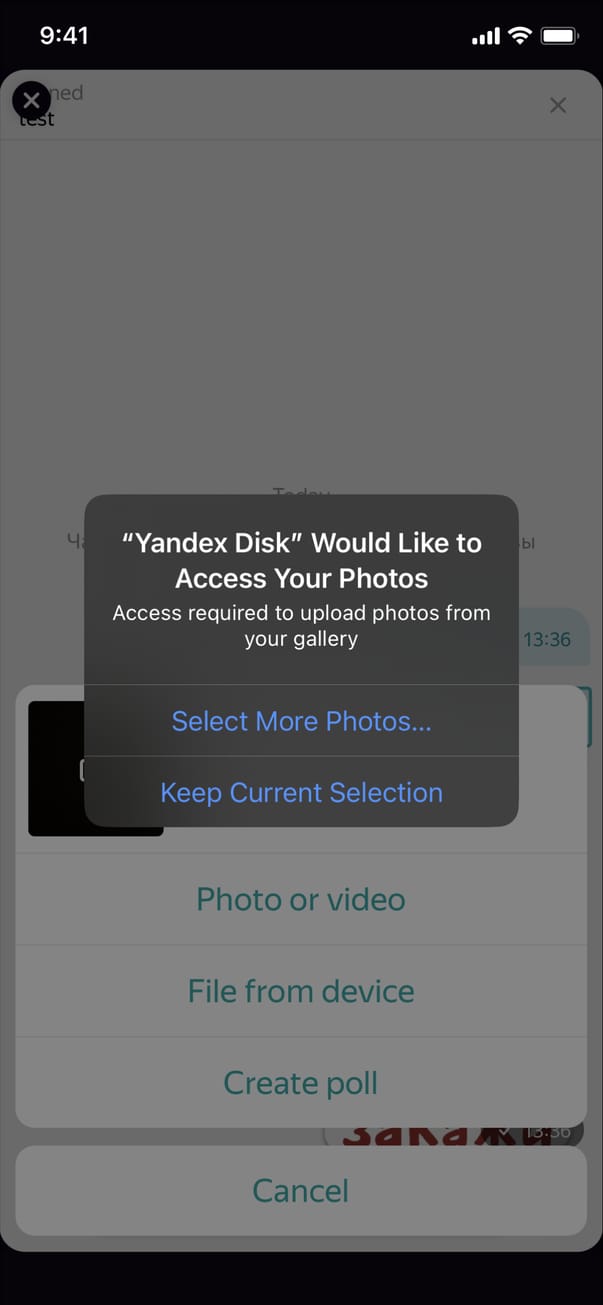The image size is (603, 1305).
Task: Open the Create poll option
Action: tap(301, 1083)
